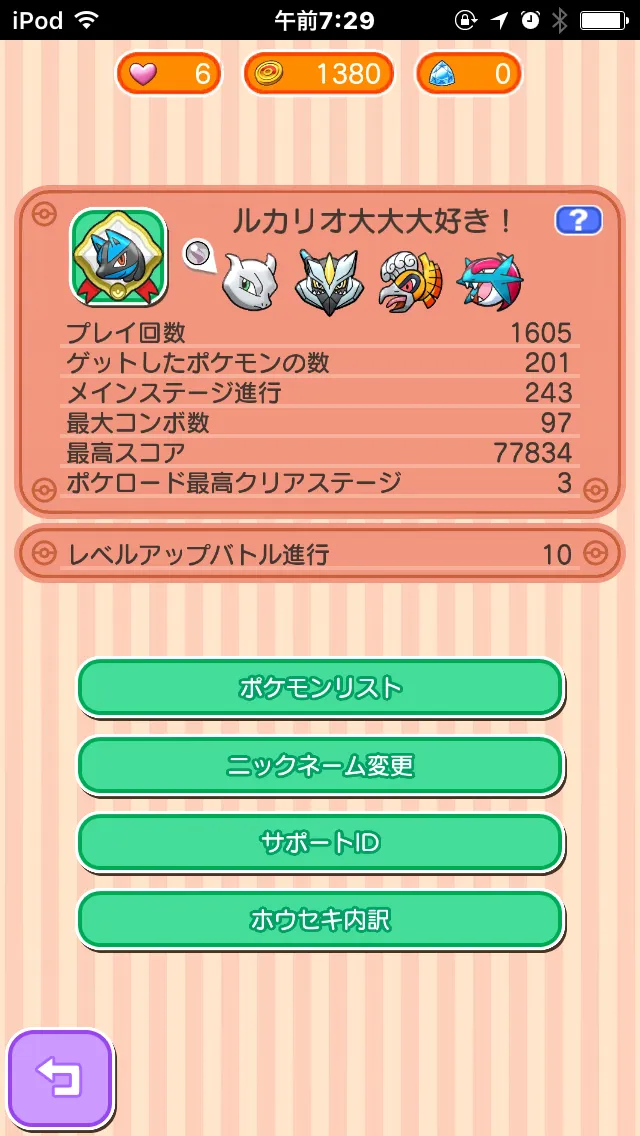View ホウセキ内訳 breakdown

coord(320,920)
